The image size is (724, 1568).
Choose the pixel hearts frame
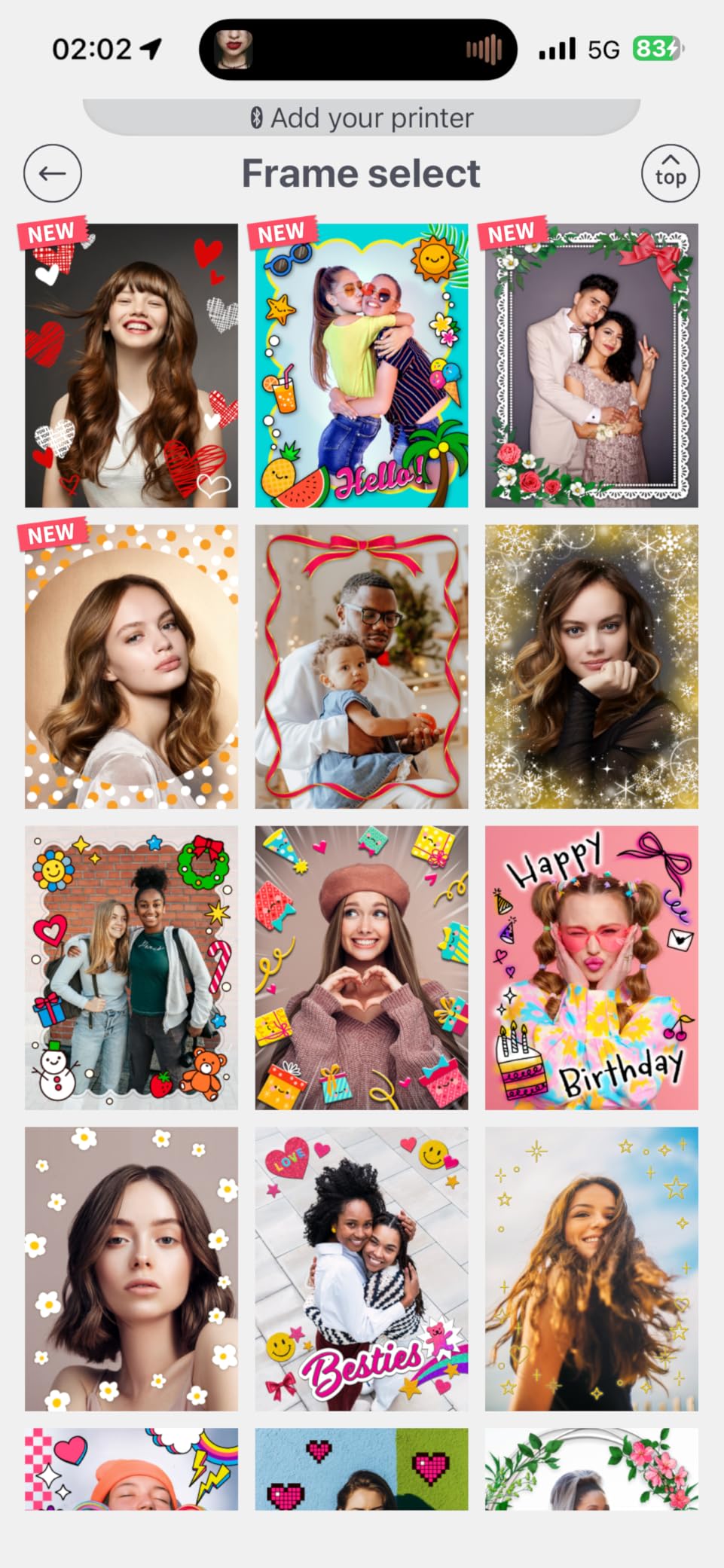[362, 1469]
